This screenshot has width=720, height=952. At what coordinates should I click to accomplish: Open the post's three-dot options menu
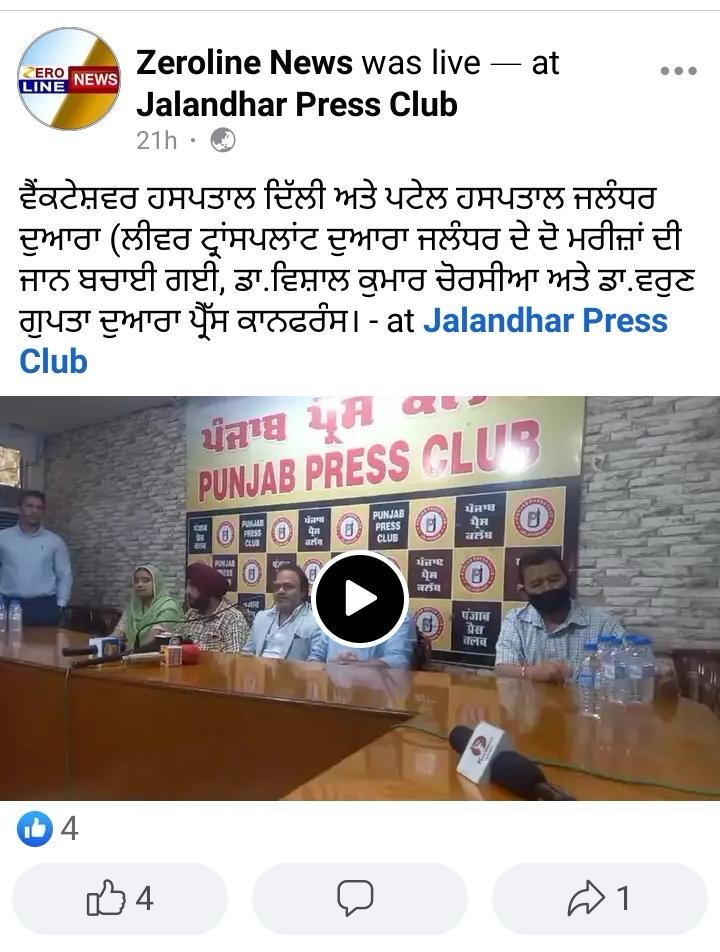(678, 71)
